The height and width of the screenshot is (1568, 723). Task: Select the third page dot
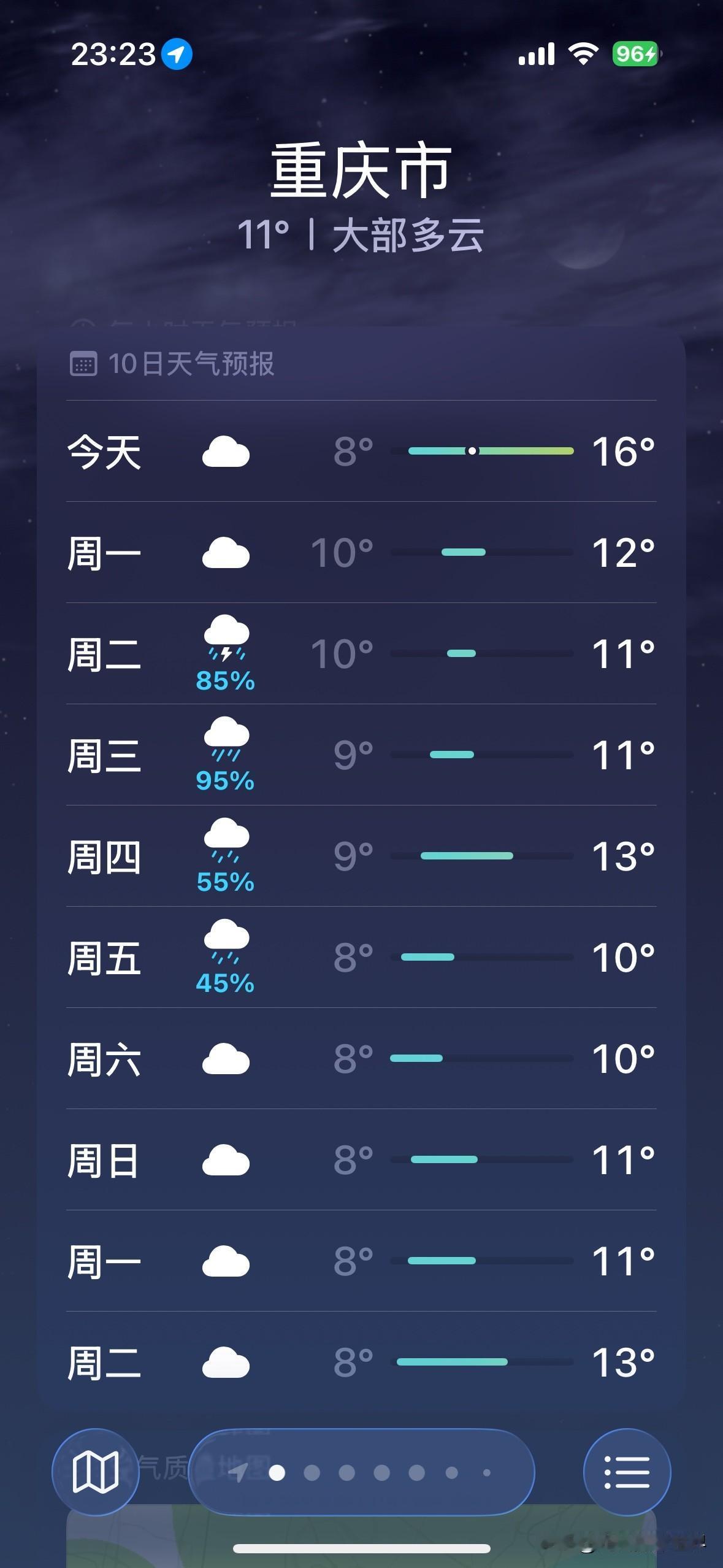[x=346, y=1472]
